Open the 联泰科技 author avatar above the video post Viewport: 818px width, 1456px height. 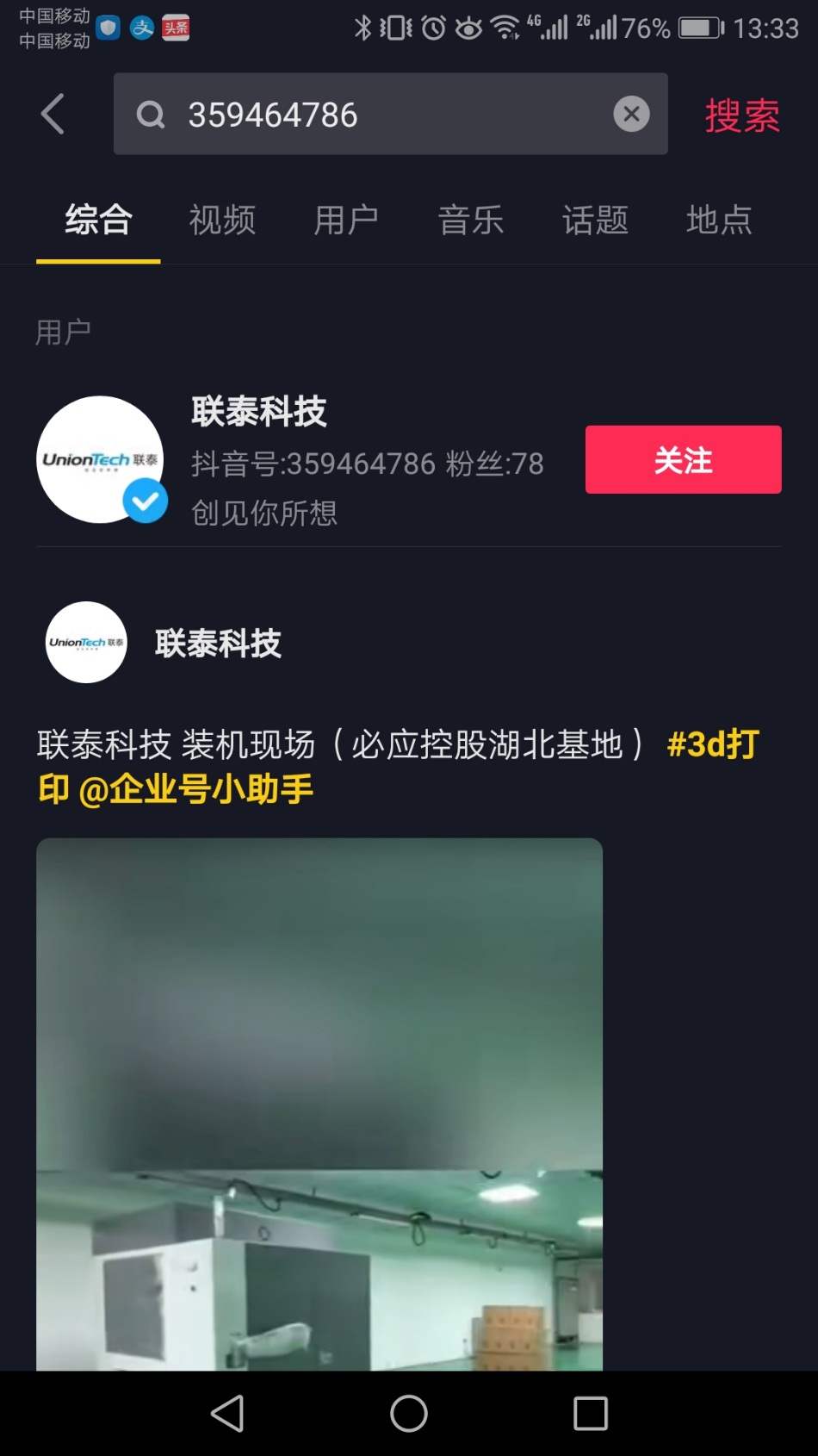pyautogui.click(x=86, y=643)
